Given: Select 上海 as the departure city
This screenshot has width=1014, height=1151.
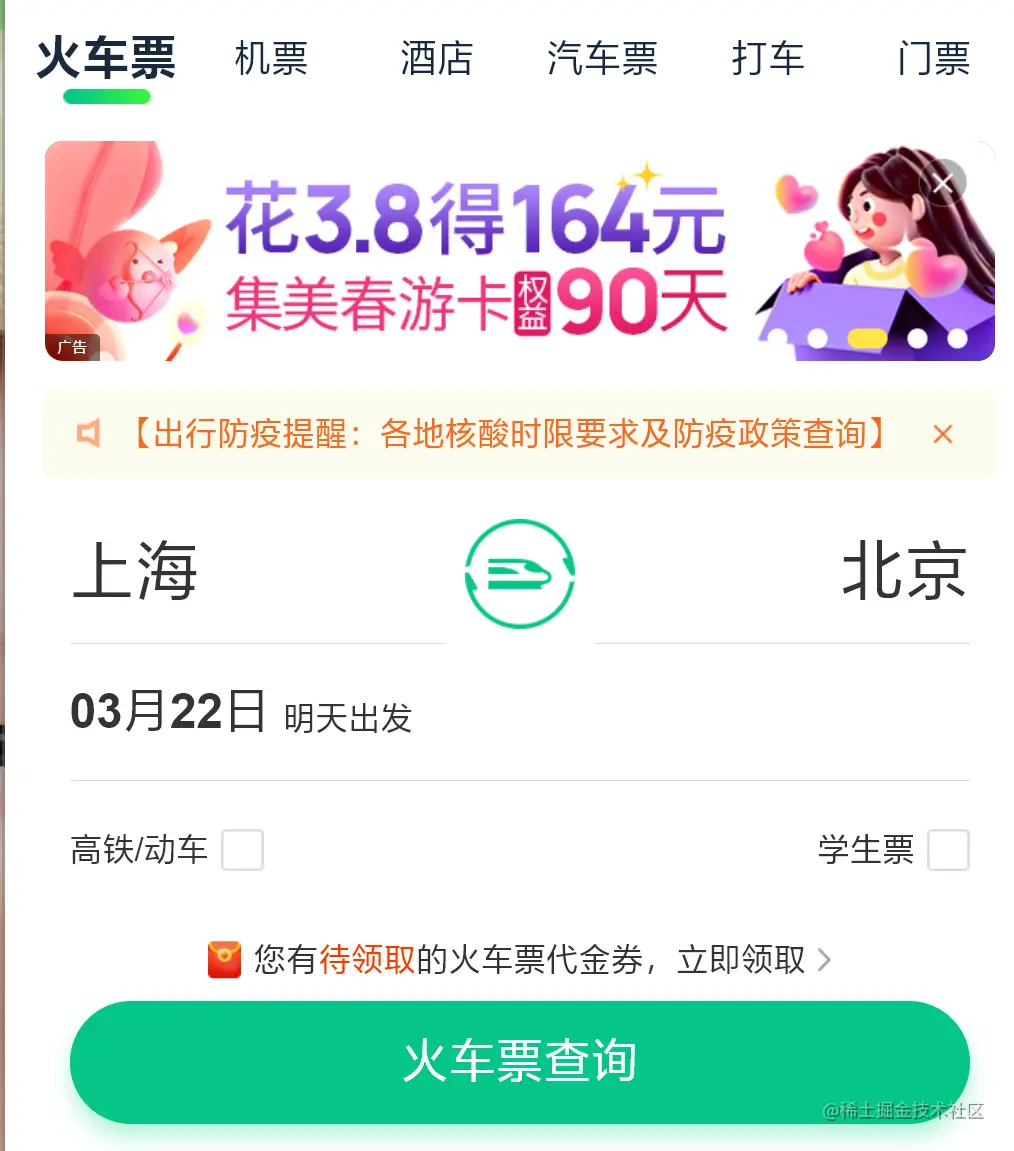Looking at the screenshot, I should (136, 571).
